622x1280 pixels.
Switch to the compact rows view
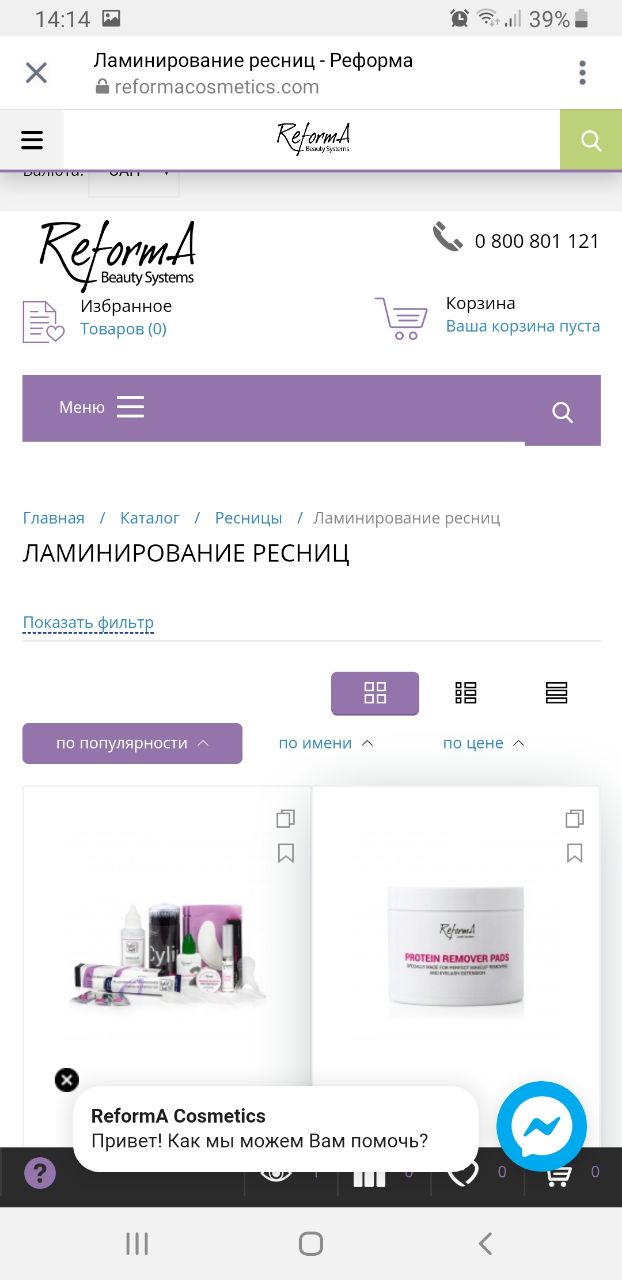[557, 693]
